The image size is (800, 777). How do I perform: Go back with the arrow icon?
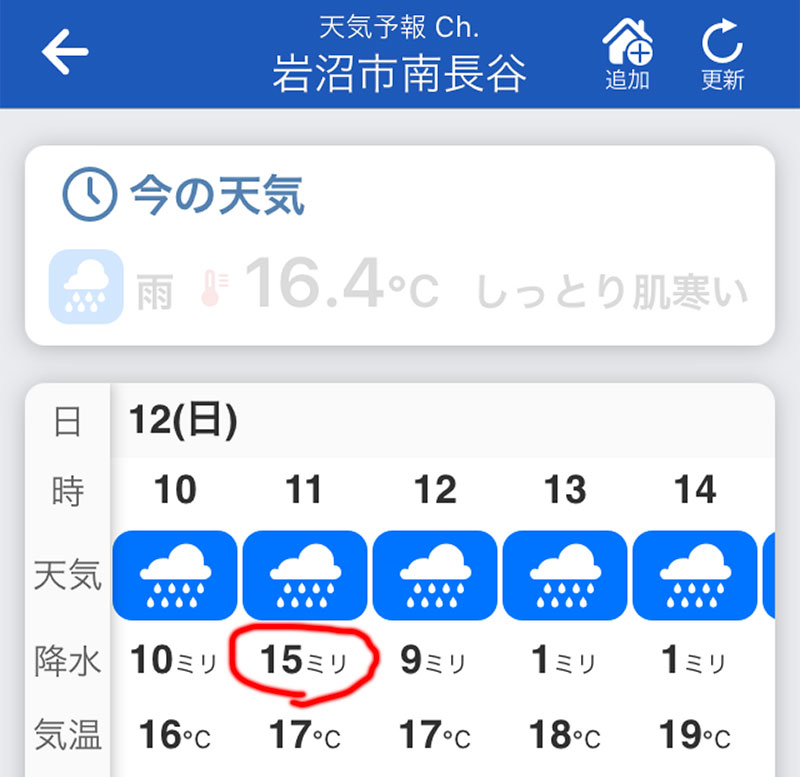click(x=65, y=53)
